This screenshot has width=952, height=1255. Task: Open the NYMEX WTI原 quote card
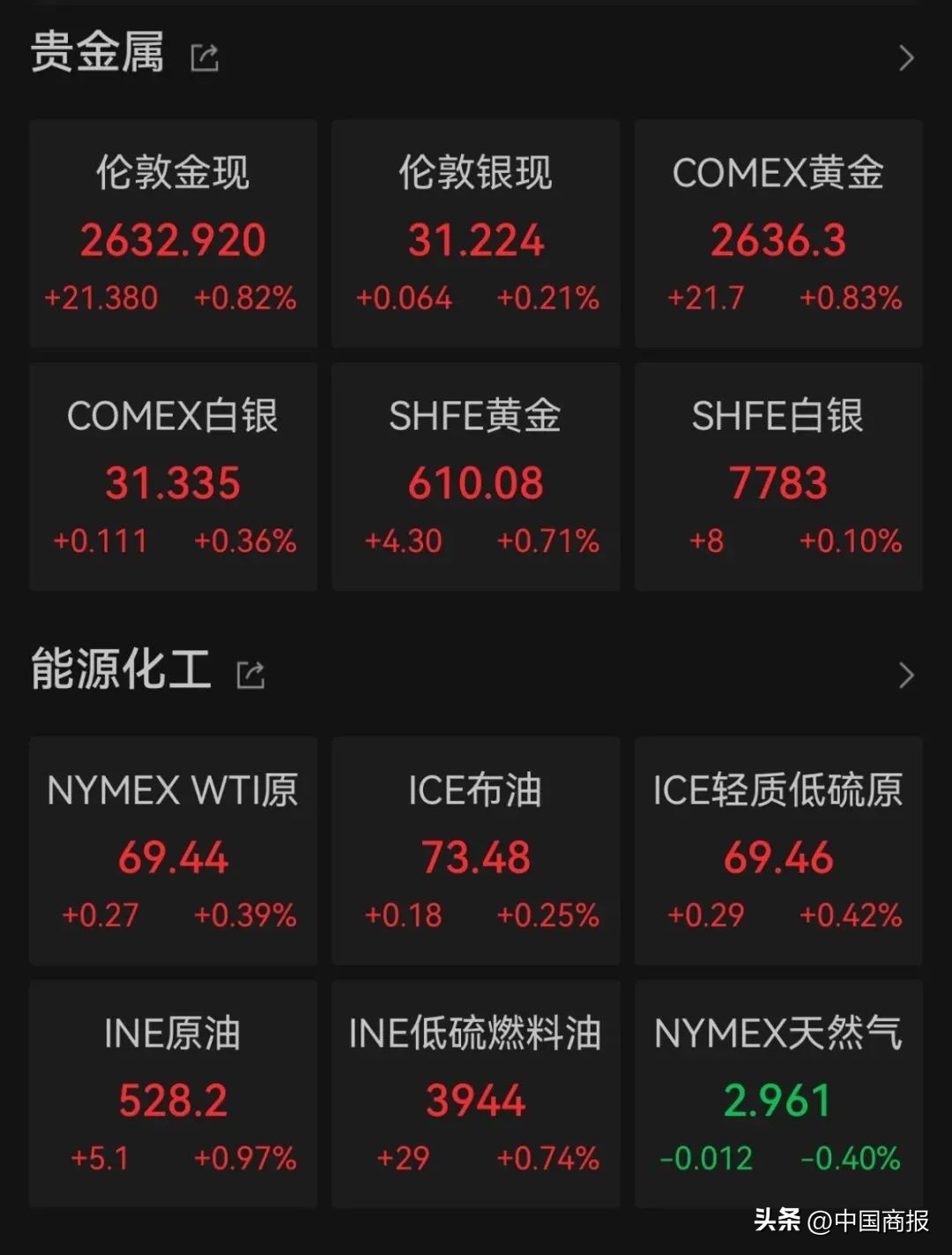tap(173, 851)
